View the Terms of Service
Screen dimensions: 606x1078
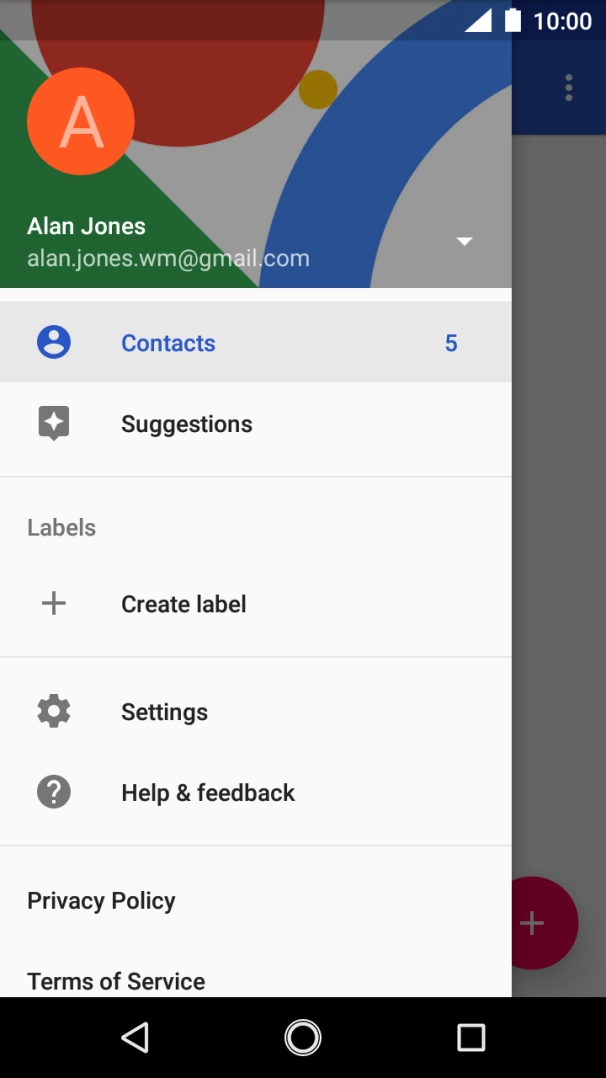[116, 981]
